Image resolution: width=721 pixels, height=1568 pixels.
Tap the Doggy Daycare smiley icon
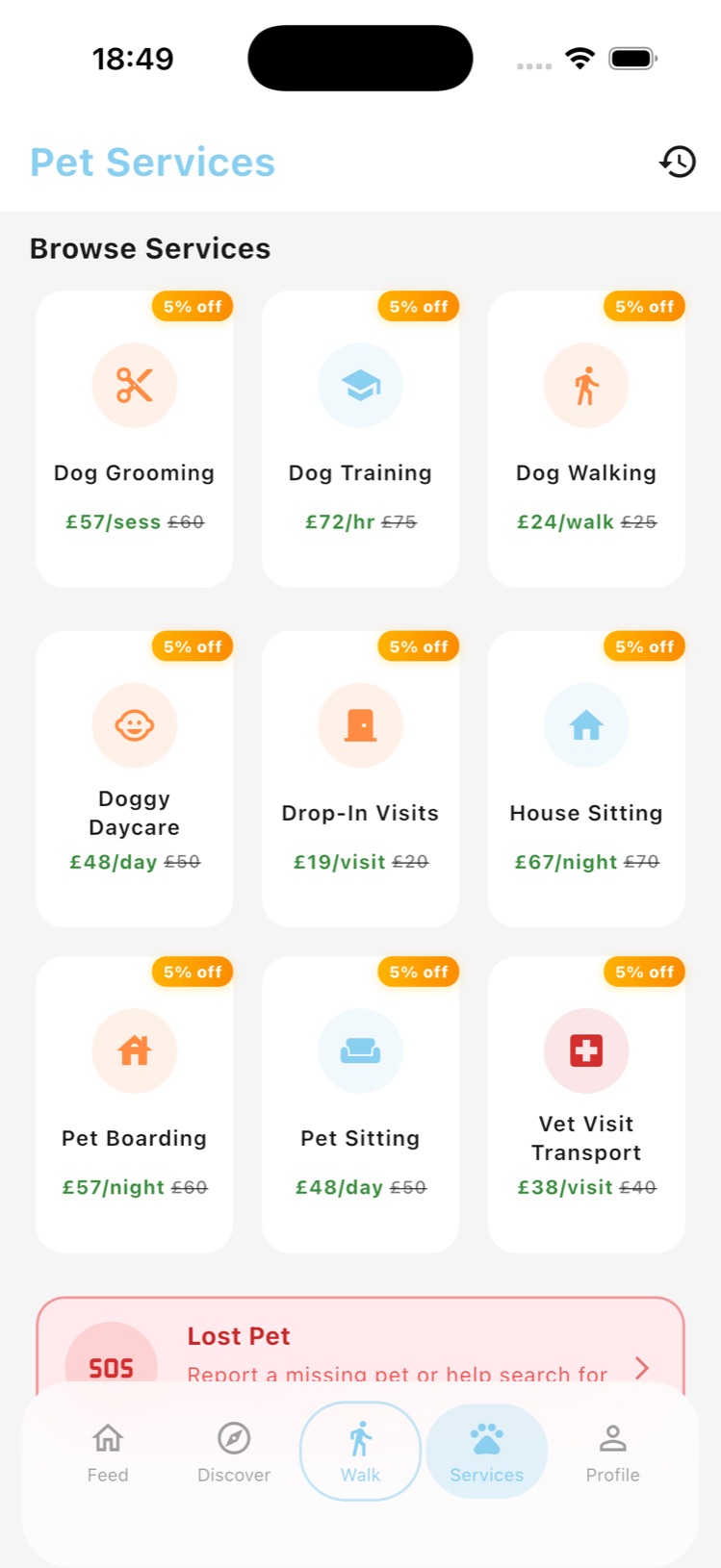134,725
